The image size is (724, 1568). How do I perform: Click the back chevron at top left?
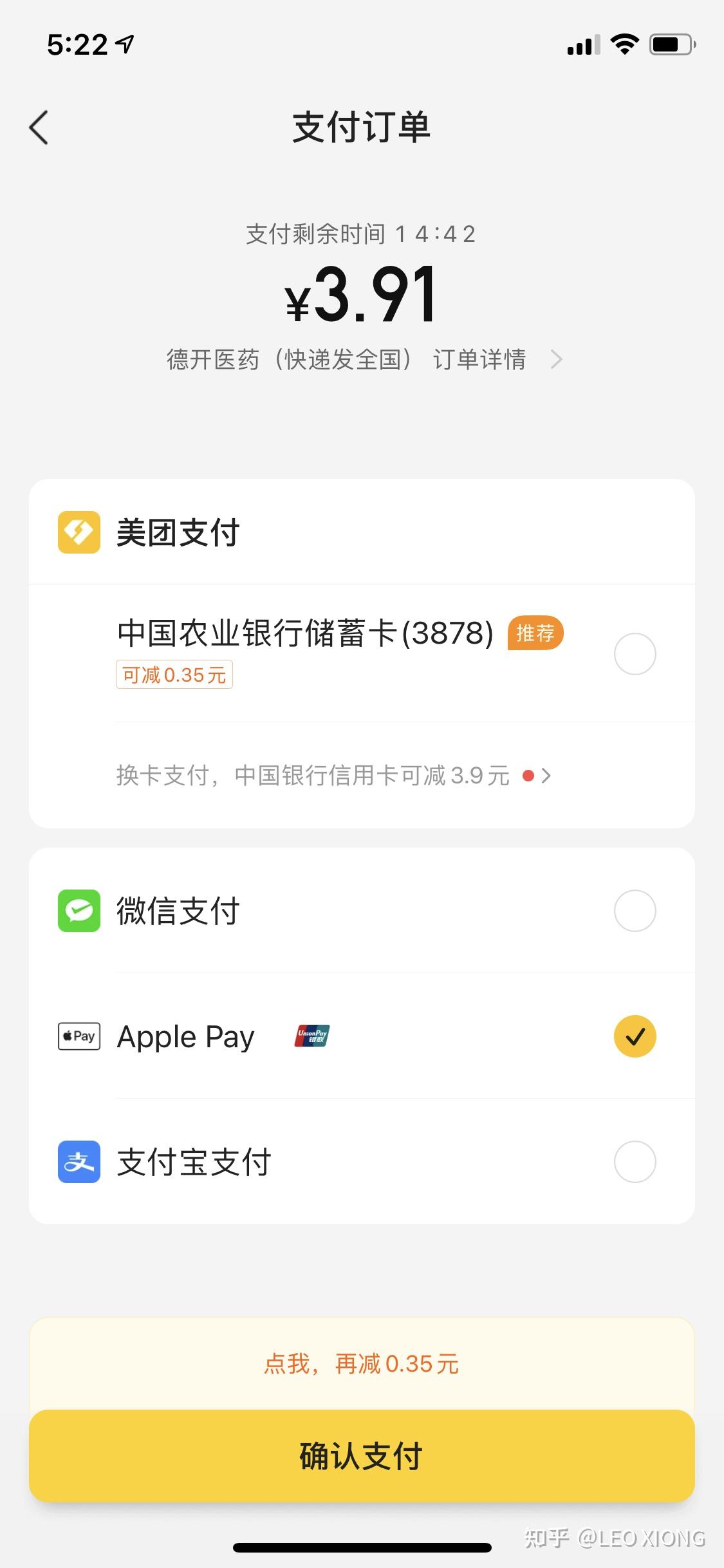coord(39,127)
